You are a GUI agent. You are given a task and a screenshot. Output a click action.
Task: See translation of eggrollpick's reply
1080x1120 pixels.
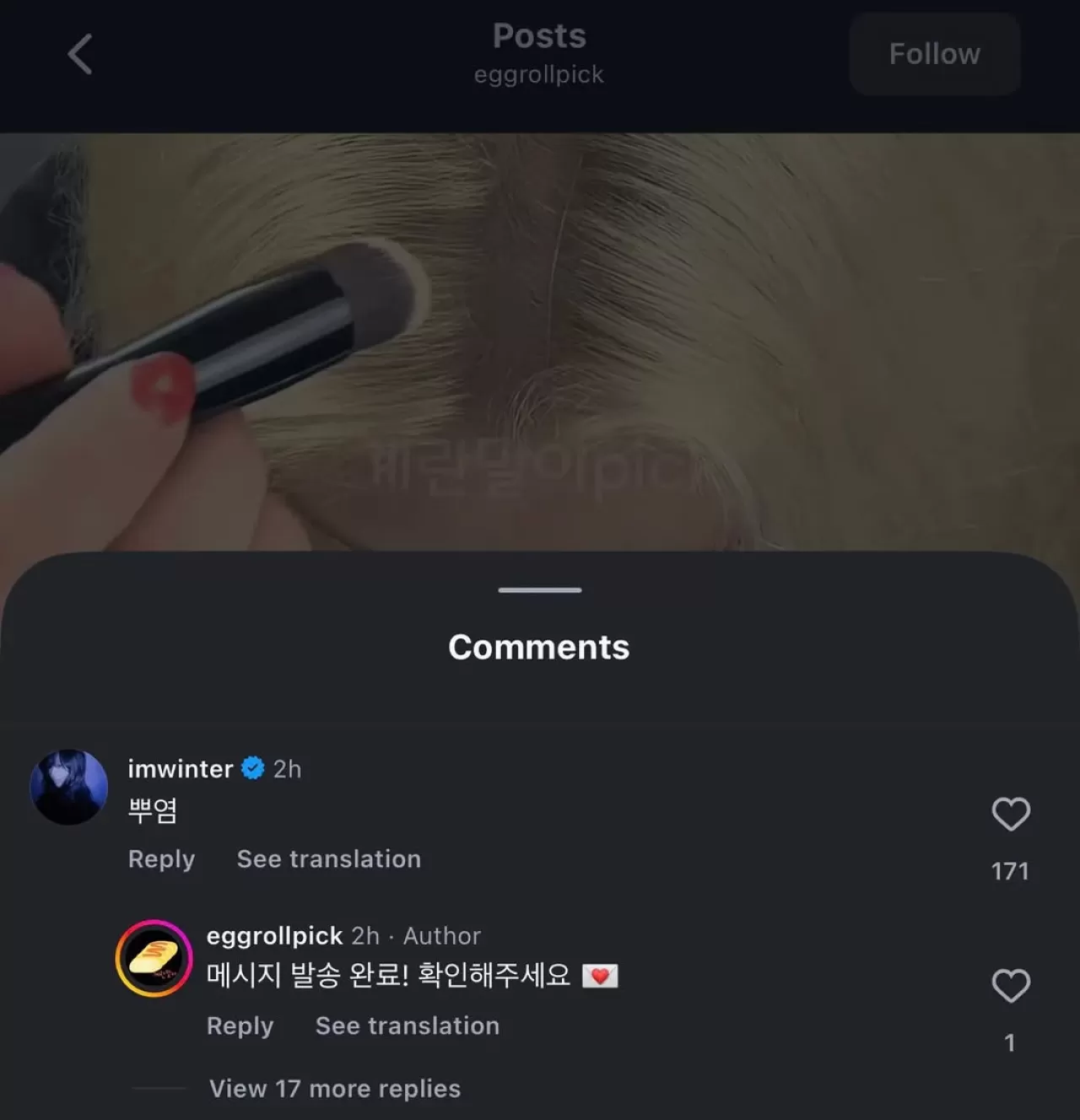click(407, 1026)
